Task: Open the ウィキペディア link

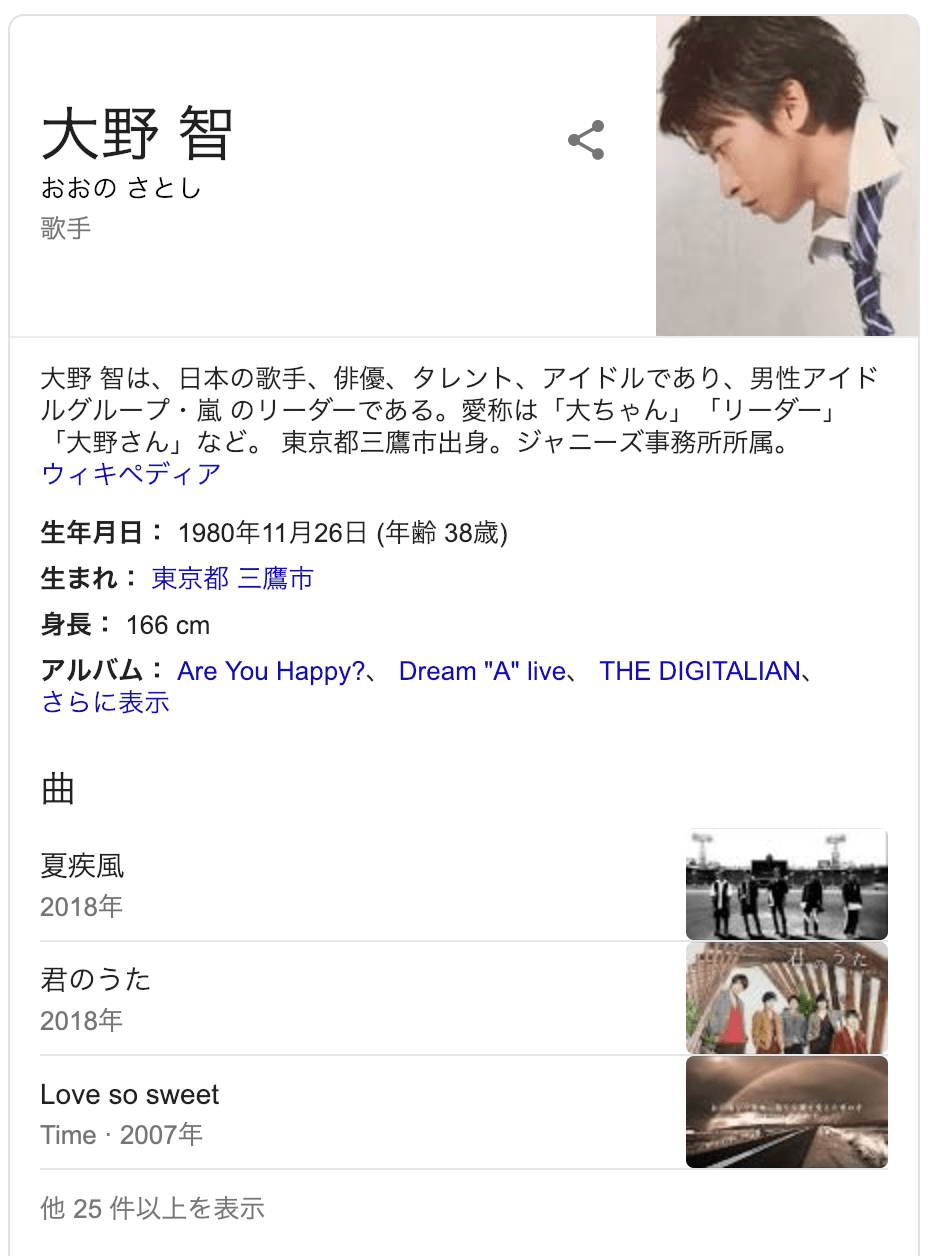Action: [x=131, y=474]
